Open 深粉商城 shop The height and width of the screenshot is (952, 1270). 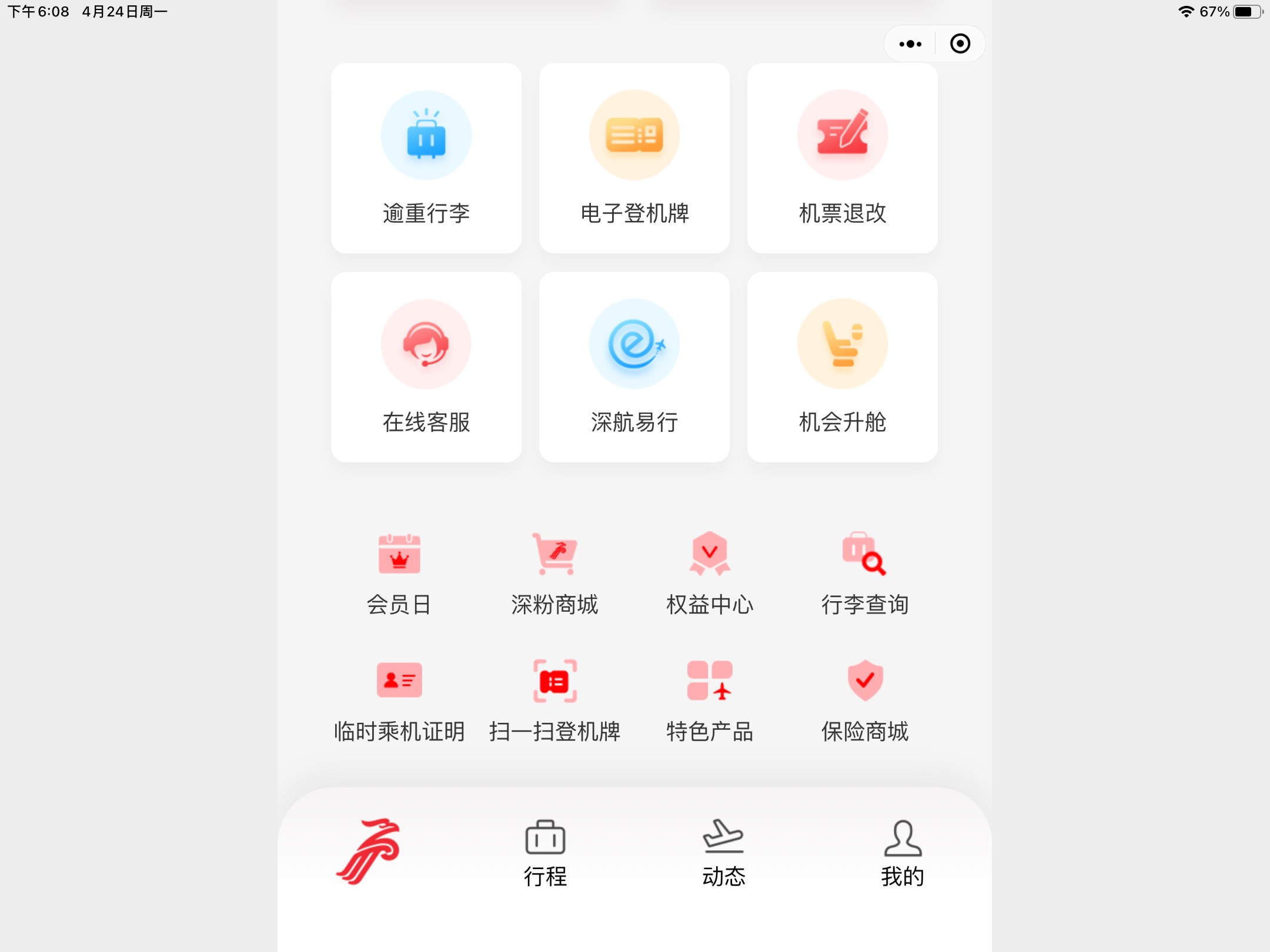pyautogui.click(x=554, y=573)
